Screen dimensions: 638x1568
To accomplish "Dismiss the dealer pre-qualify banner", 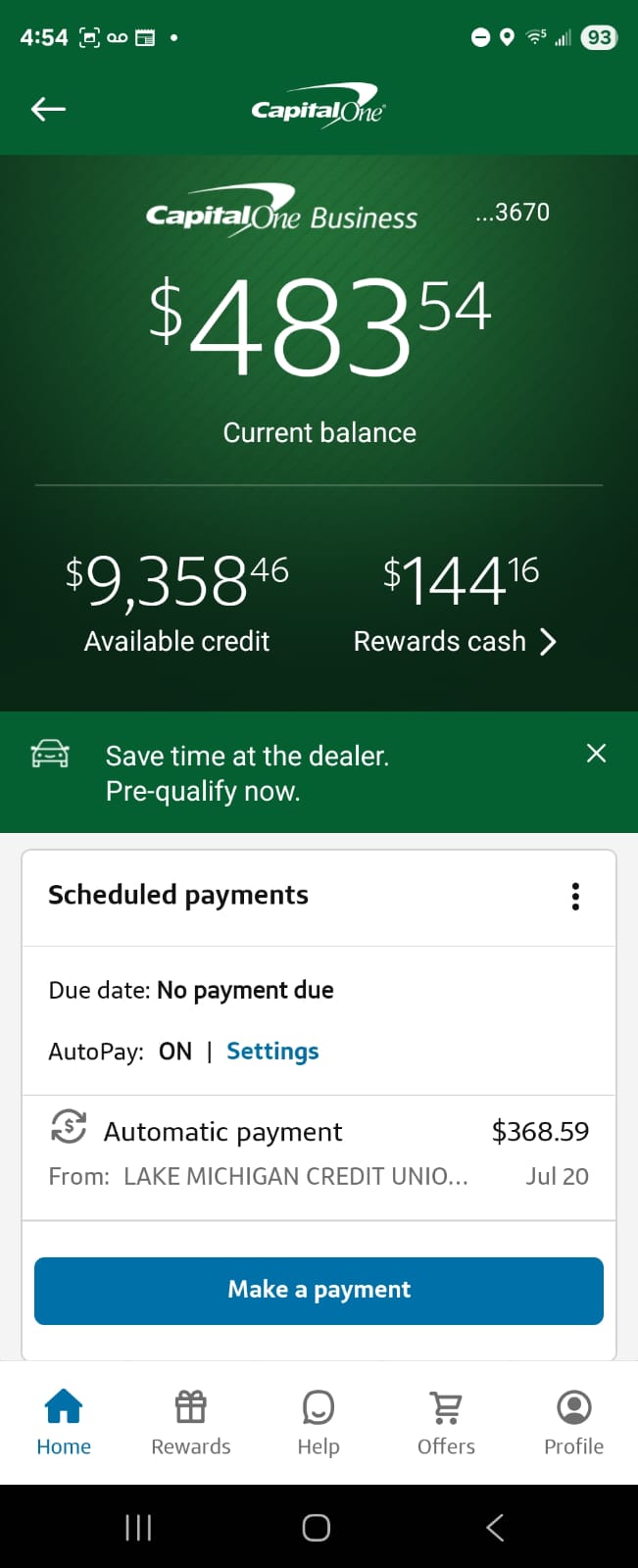I will point(596,753).
